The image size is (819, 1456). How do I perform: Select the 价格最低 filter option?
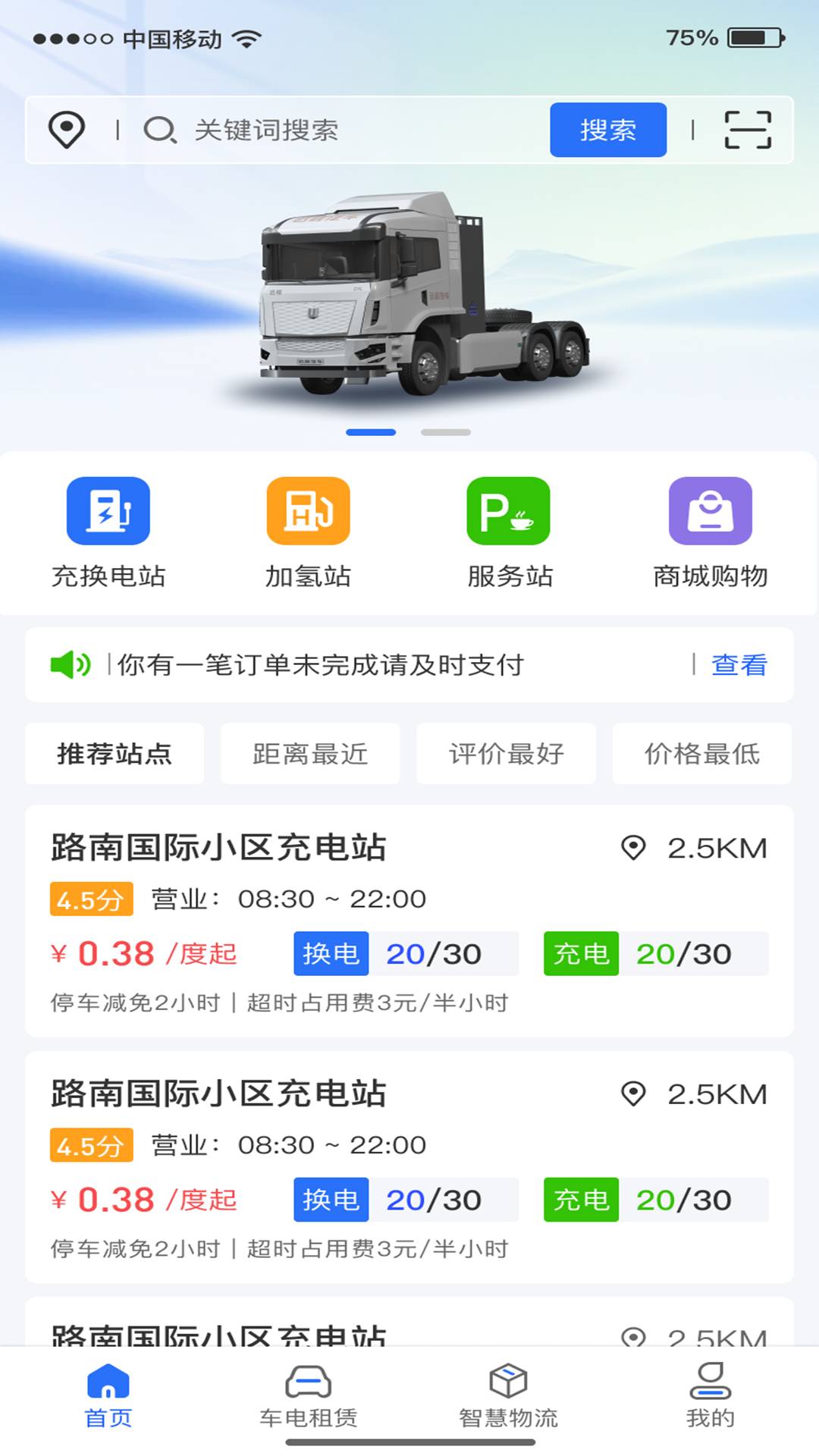pos(701,753)
